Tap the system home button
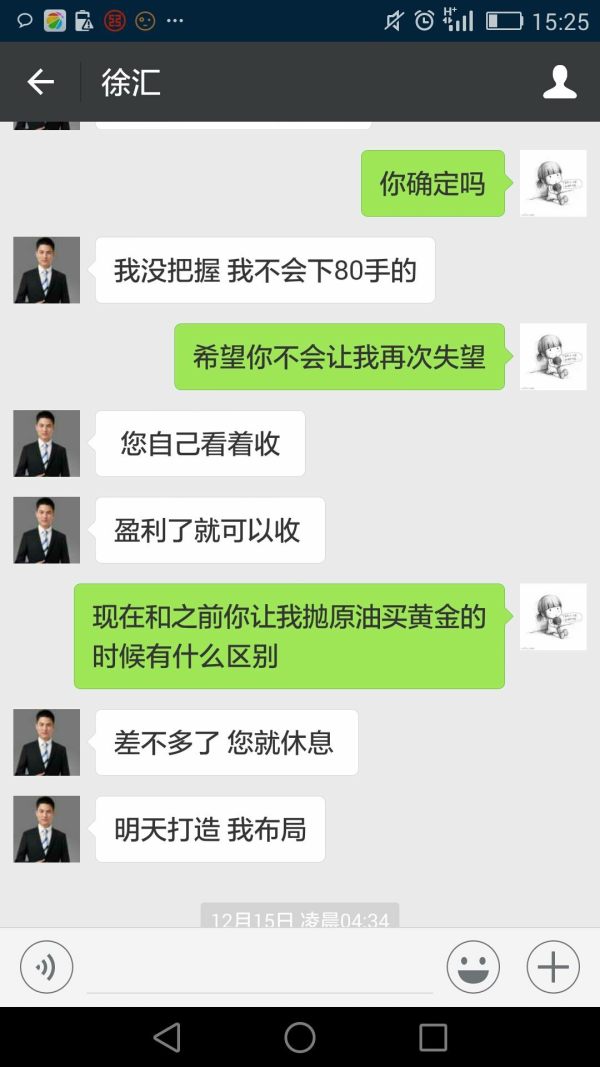The height and width of the screenshot is (1067, 600). point(300,1037)
